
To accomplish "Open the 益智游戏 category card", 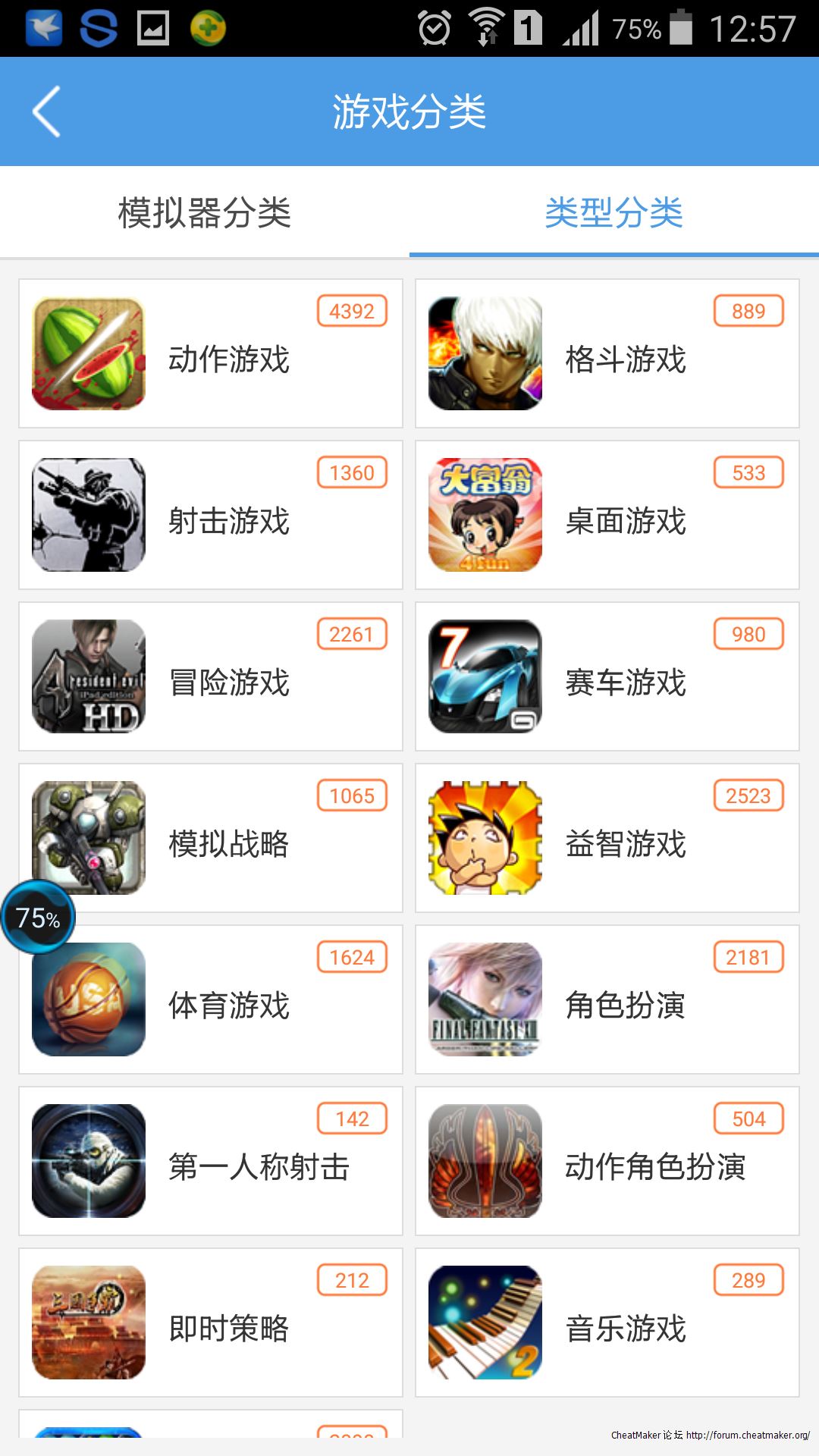I will [607, 838].
